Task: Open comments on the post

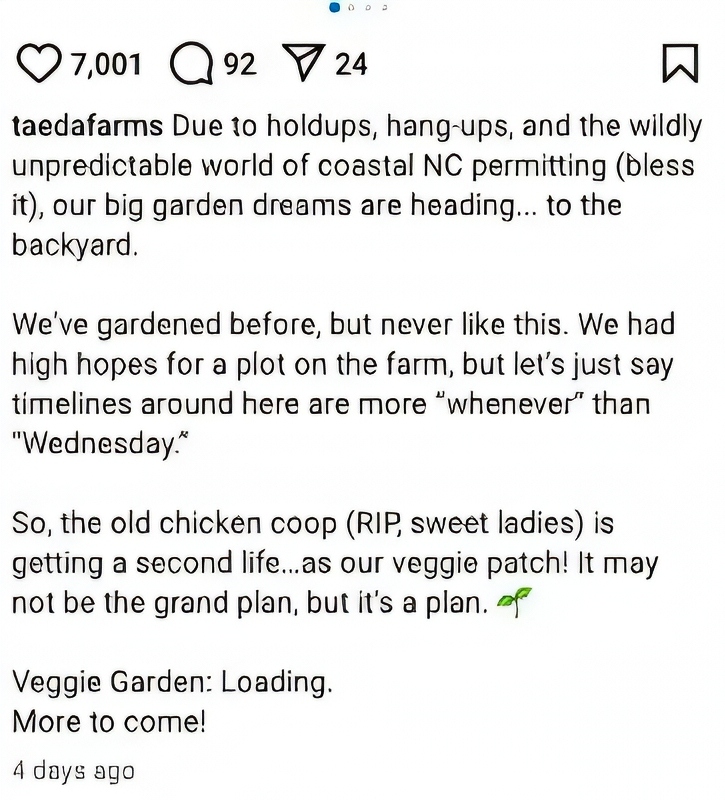Action: pyautogui.click(x=191, y=65)
